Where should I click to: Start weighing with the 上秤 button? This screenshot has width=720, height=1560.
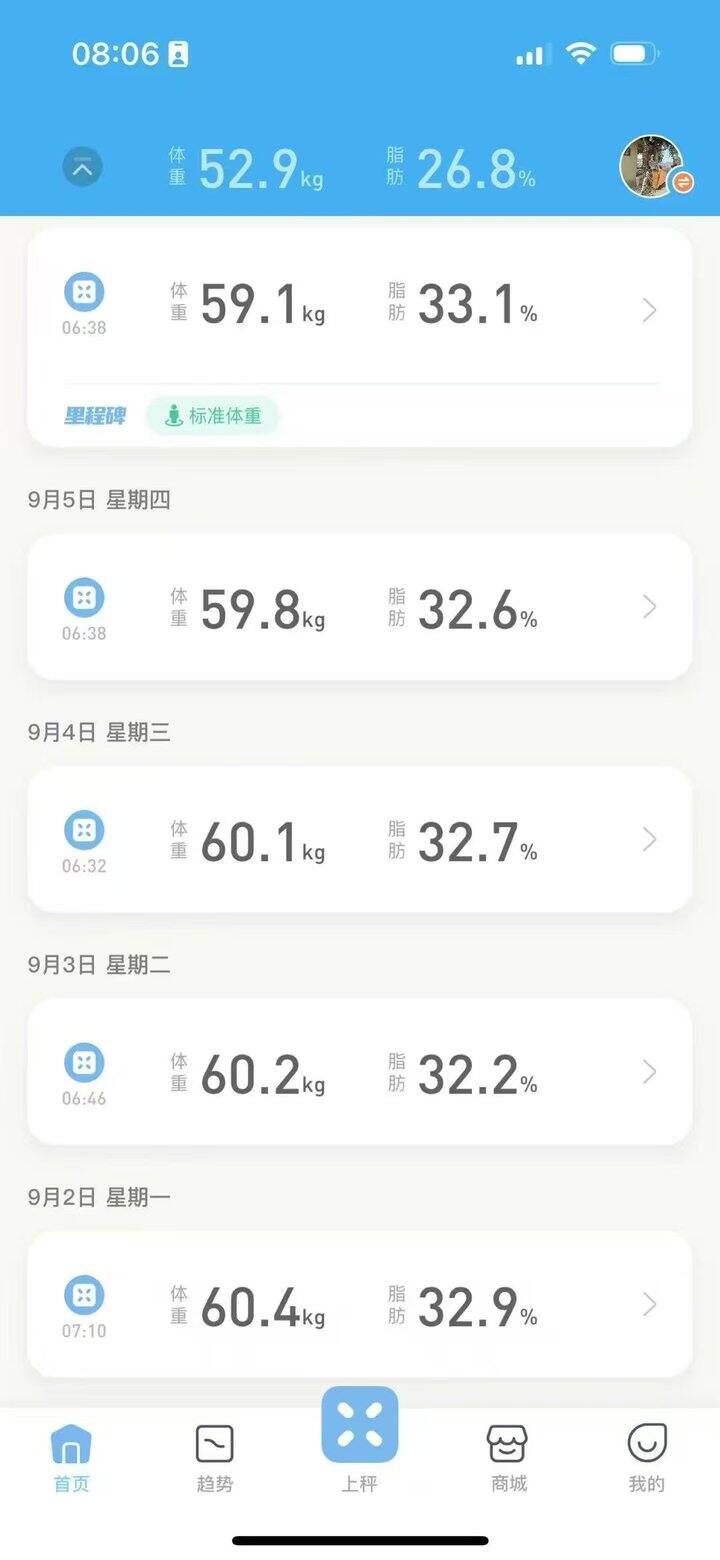(x=360, y=1440)
